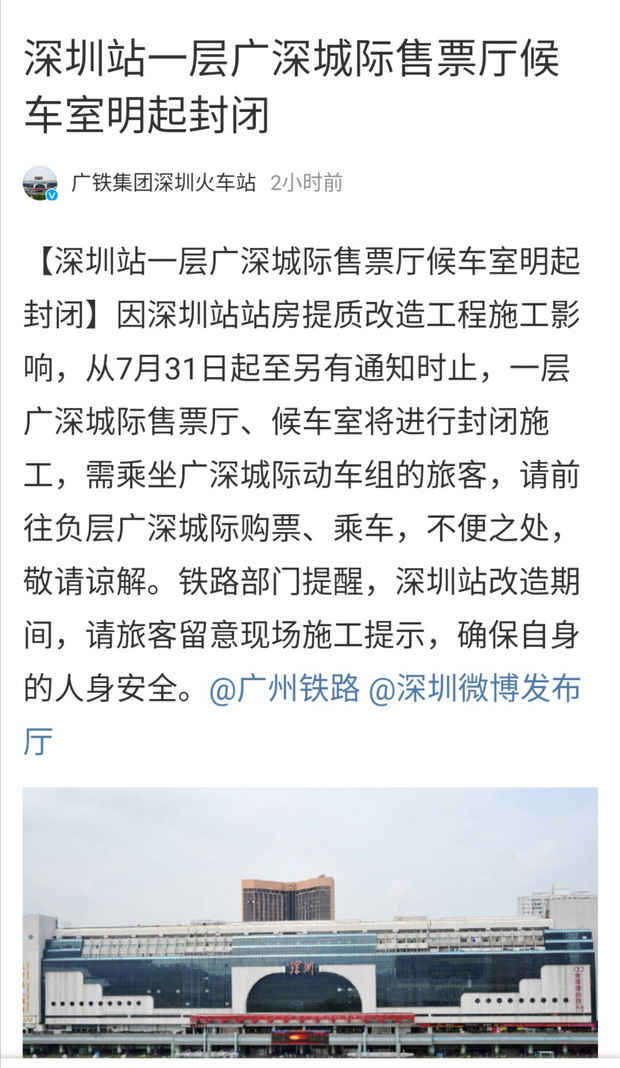View the Shenzhen station photo
Image resolution: width=620 pixels, height=1068 pixels.
click(x=310, y=920)
